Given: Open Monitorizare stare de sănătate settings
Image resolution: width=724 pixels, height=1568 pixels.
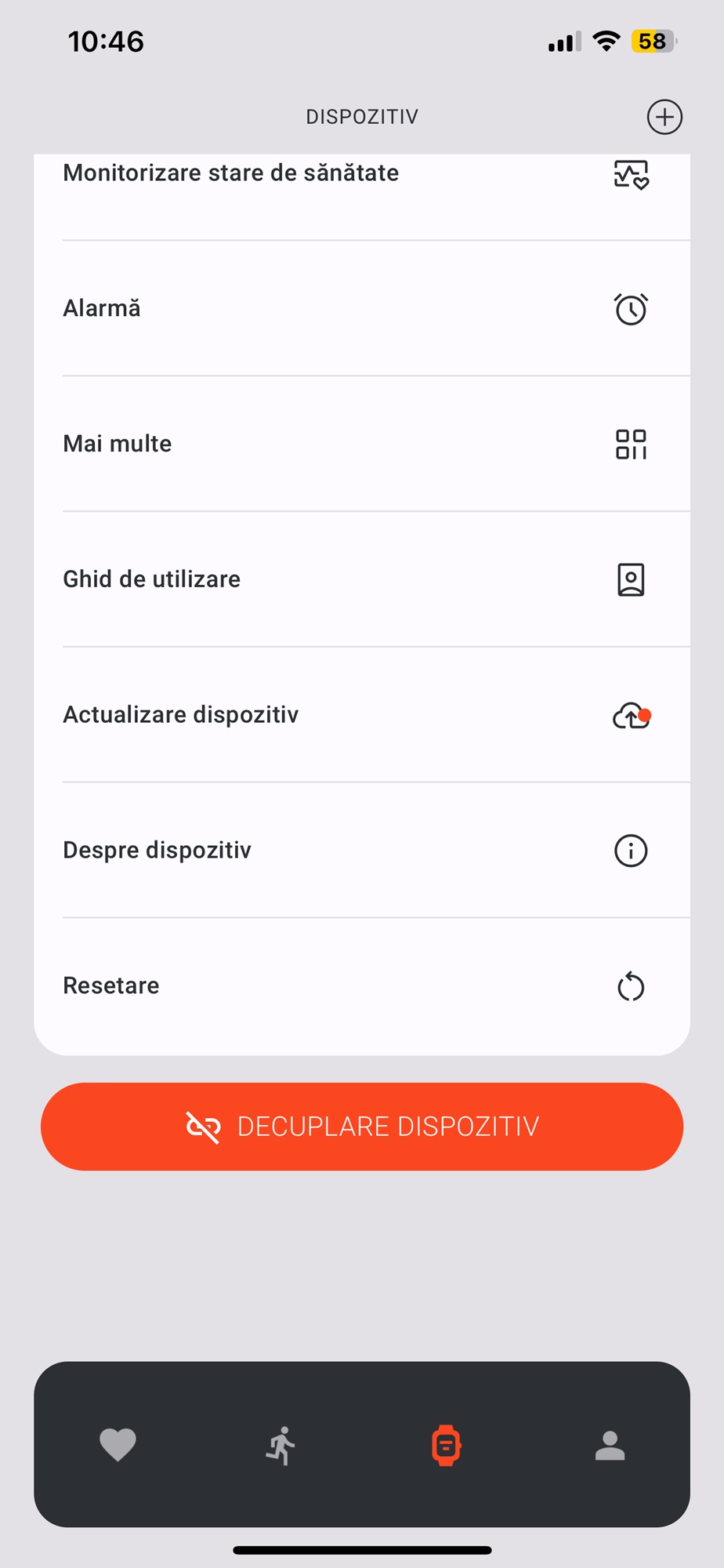Looking at the screenshot, I should (362, 196).
